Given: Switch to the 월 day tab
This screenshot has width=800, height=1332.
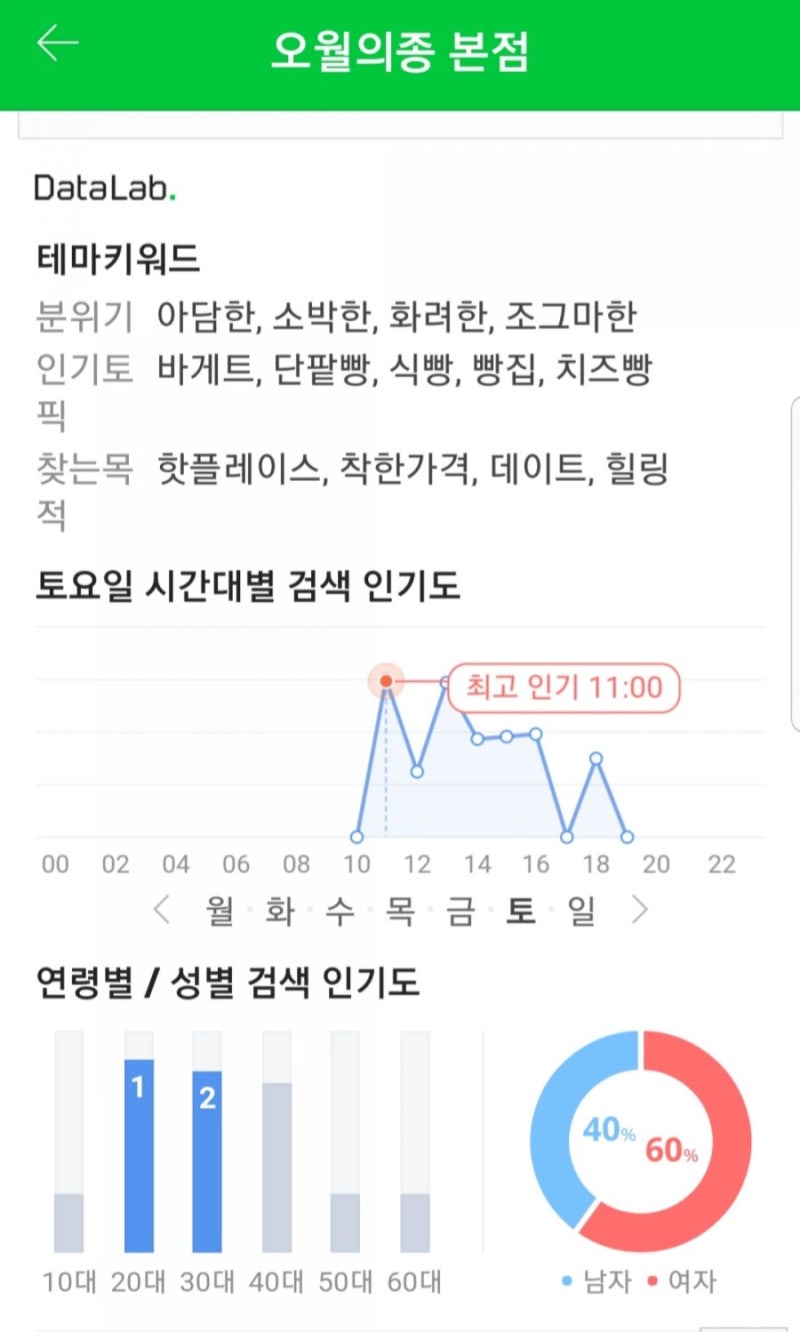Looking at the screenshot, I should (x=219, y=910).
